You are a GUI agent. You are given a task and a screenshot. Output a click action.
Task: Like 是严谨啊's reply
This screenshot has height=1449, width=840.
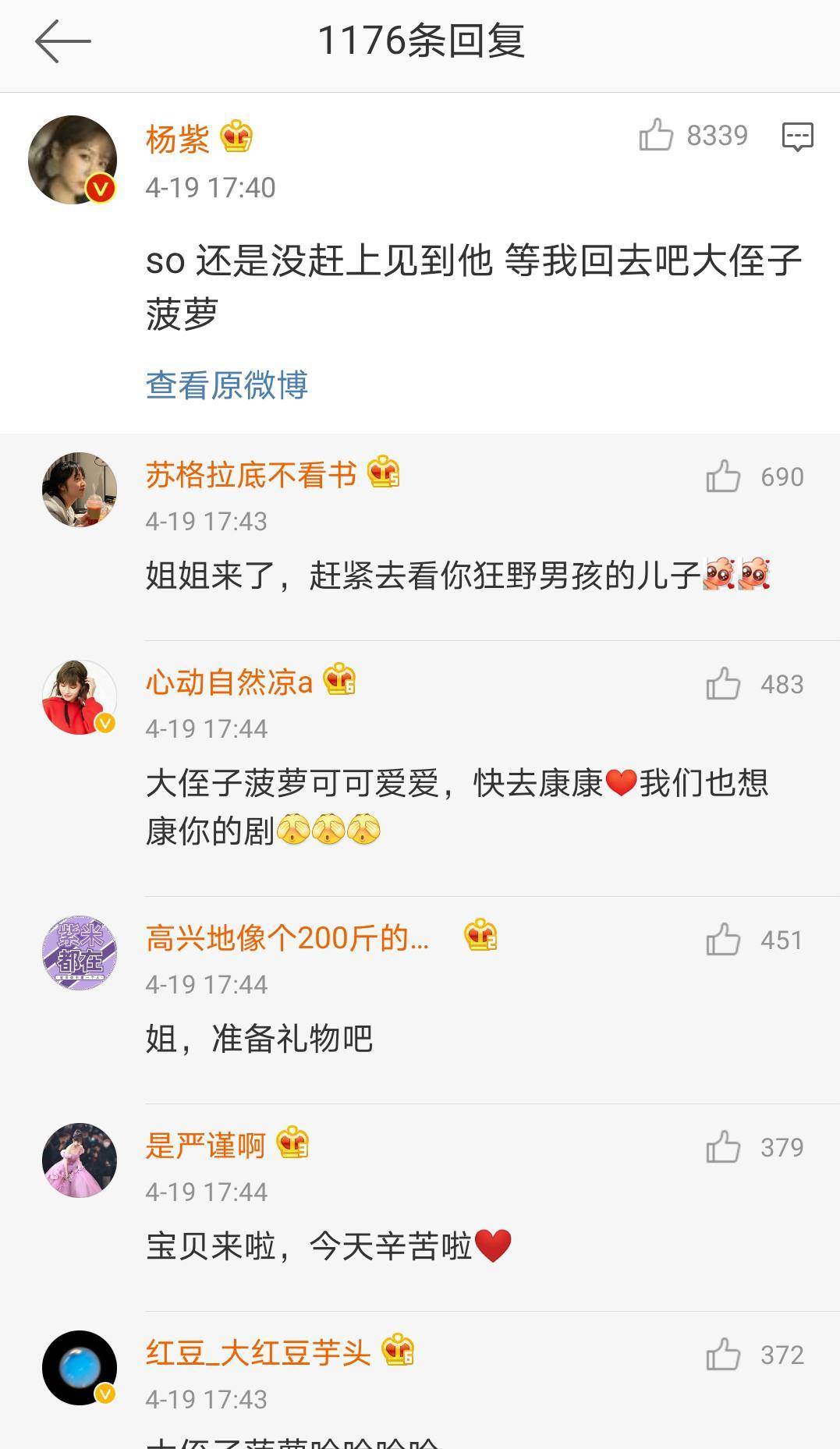[723, 1147]
